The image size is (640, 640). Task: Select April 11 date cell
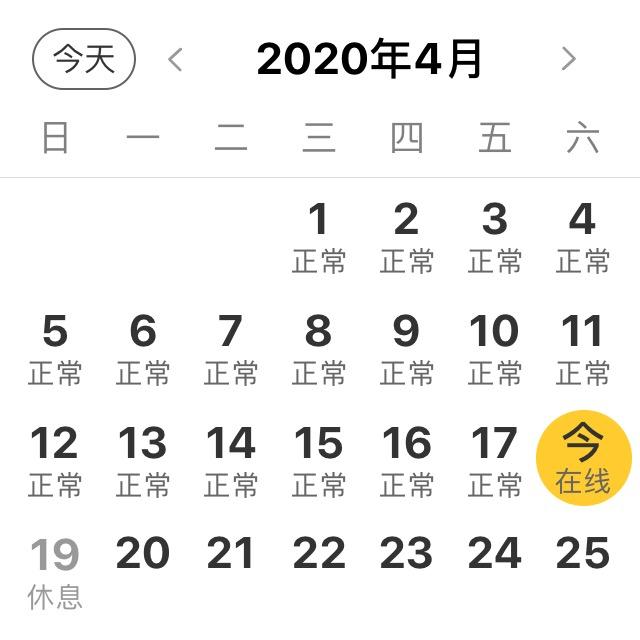(582, 348)
